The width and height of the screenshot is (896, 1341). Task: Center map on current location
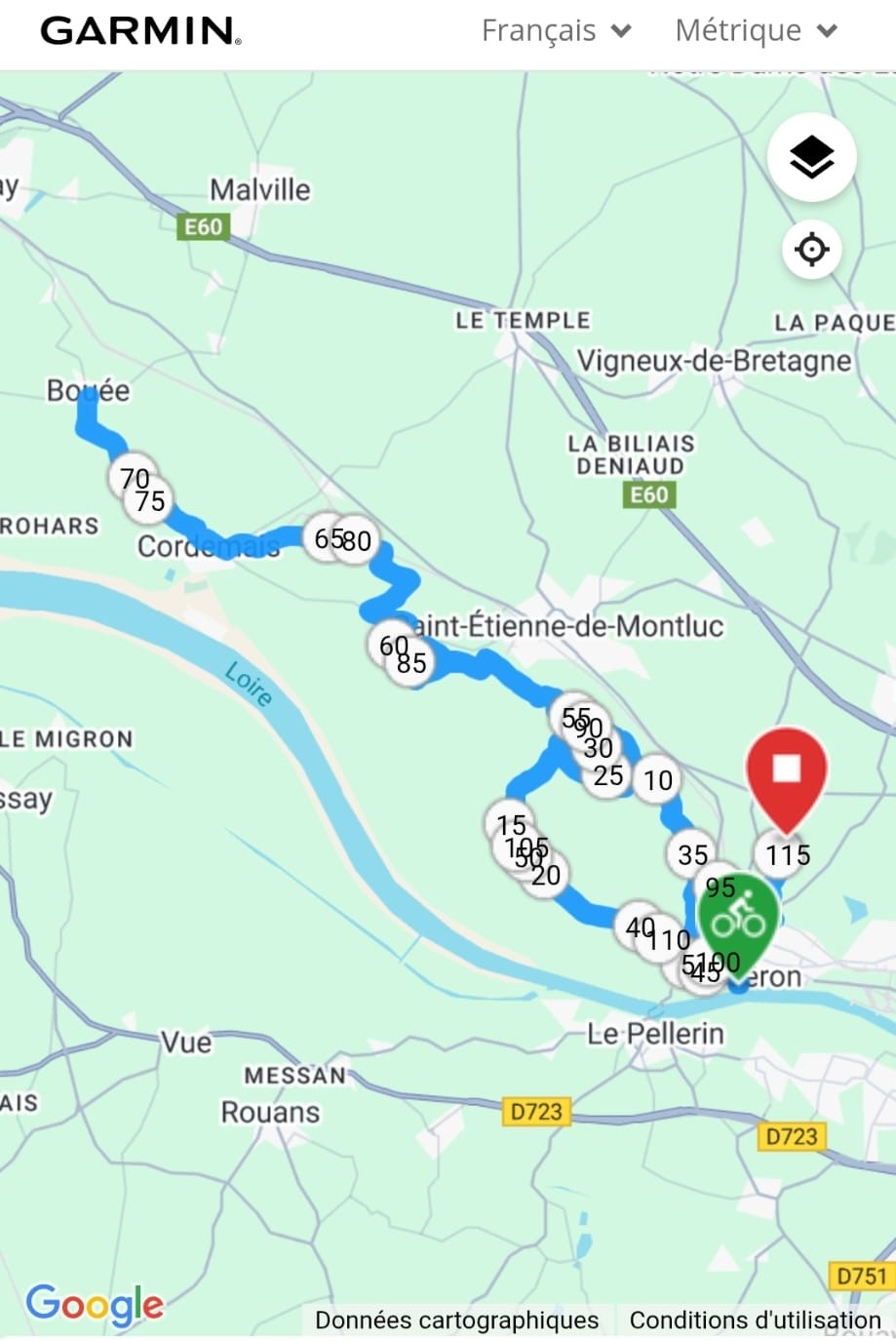tap(811, 250)
